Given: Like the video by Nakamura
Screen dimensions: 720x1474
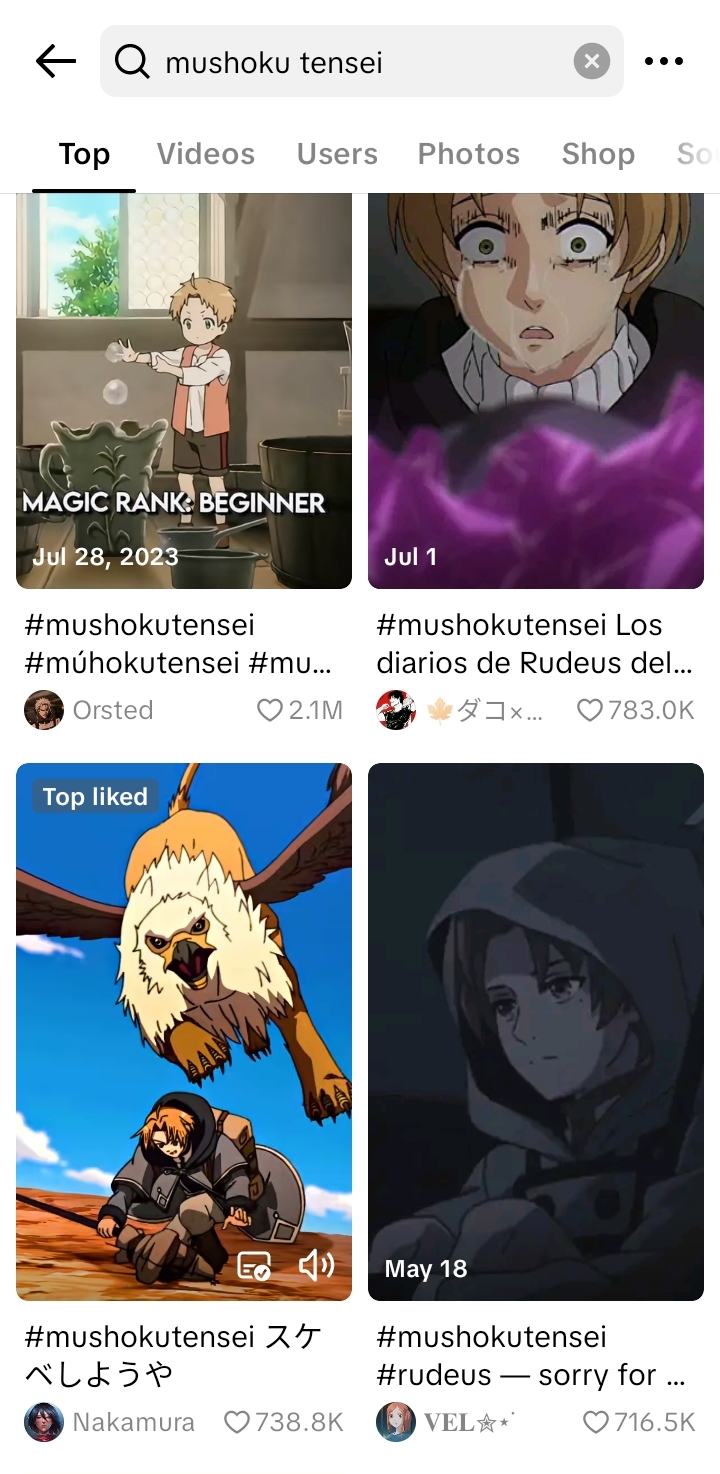Looking at the screenshot, I should pos(237,1422).
